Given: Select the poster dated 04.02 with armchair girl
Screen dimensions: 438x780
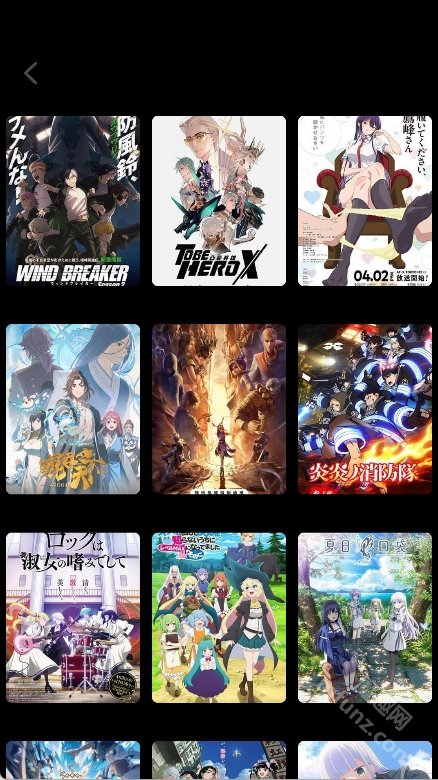Looking at the screenshot, I should (x=365, y=201).
